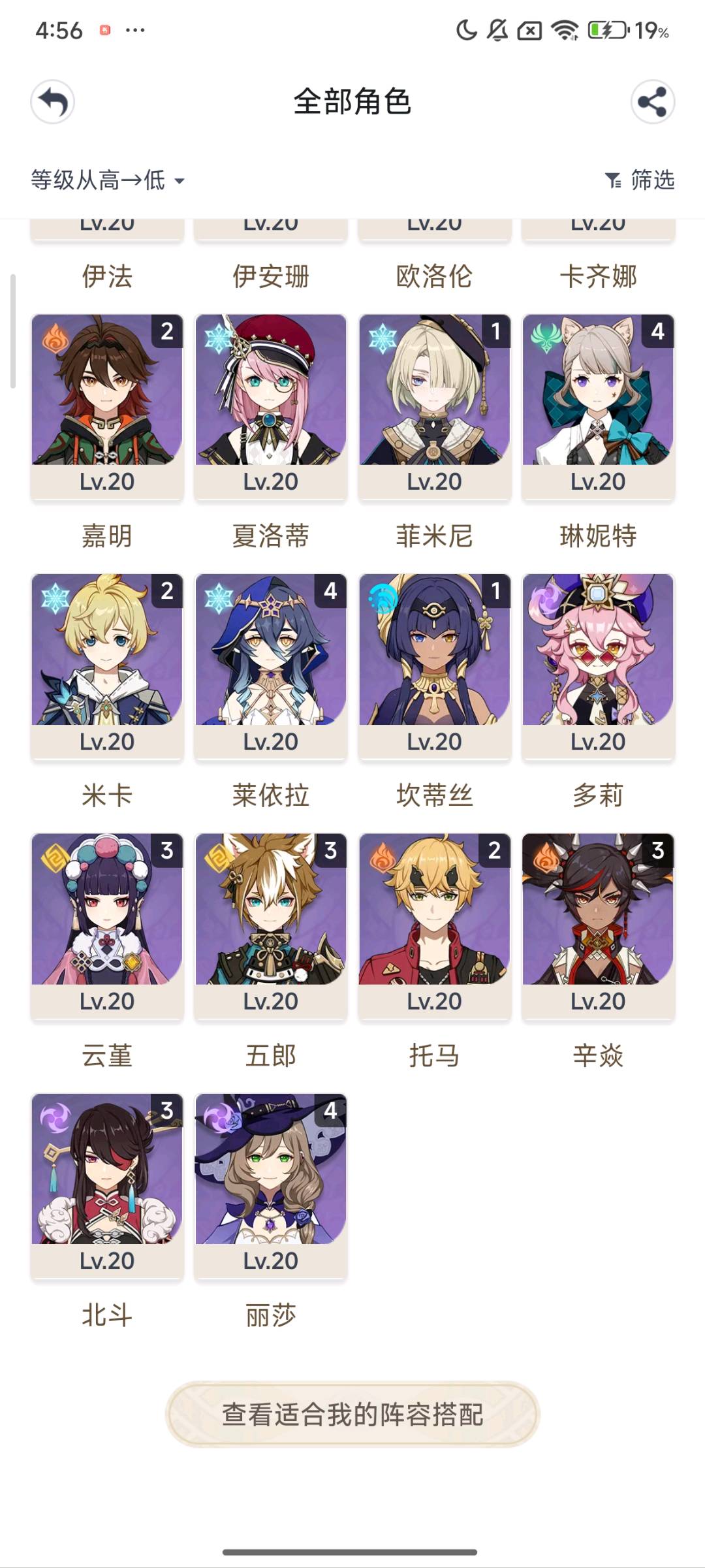Select the 辛焱 character card
The image size is (705, 1568).
pyautogui.click(x=598, y=924)
